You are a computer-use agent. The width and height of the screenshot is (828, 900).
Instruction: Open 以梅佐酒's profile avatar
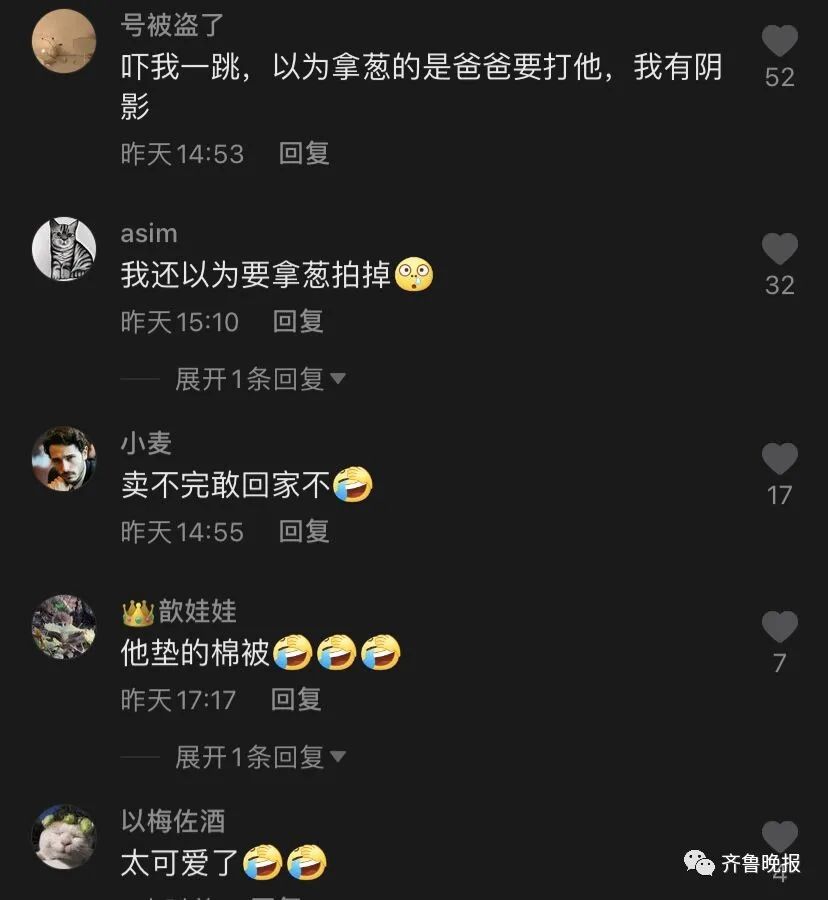pos(64,837)
